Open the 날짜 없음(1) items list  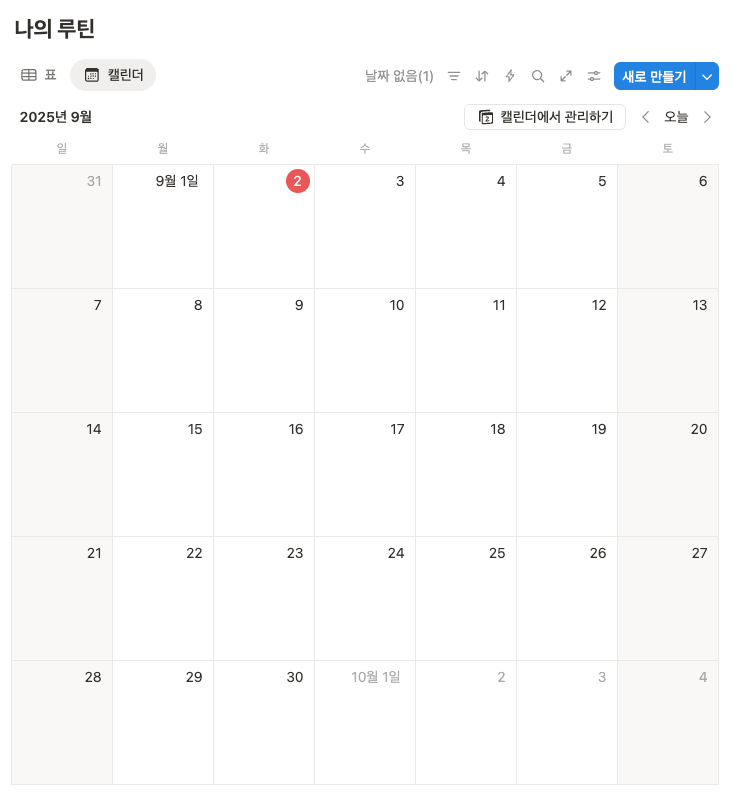(x=400, y=76)
